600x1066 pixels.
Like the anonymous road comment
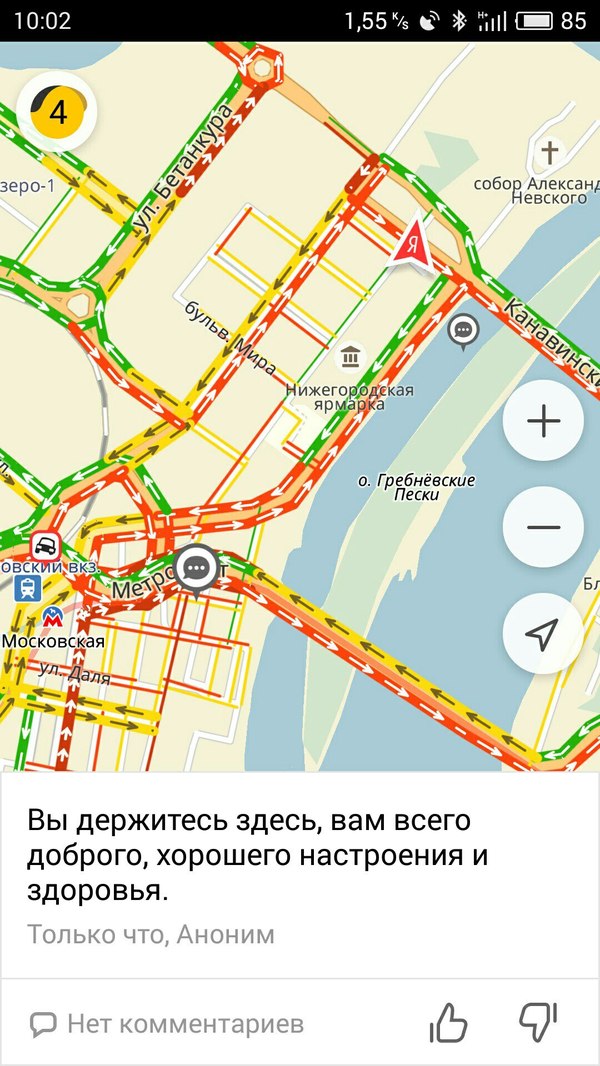point(448,1022)
